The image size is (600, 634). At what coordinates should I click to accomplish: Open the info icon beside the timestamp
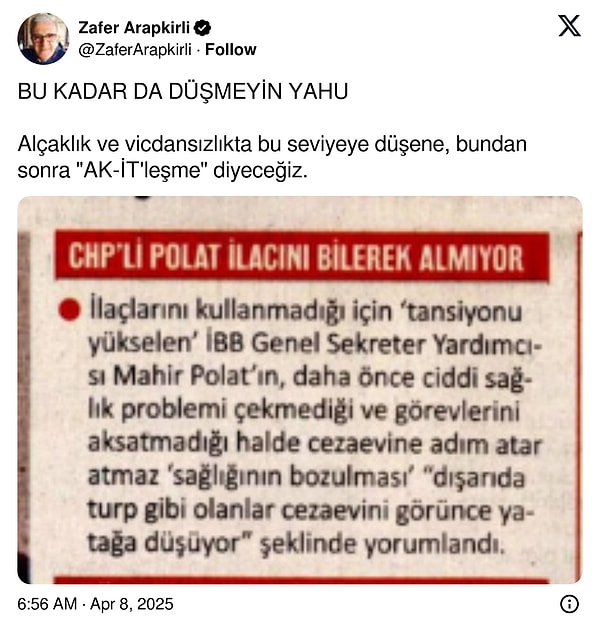[x=569, y=604]
